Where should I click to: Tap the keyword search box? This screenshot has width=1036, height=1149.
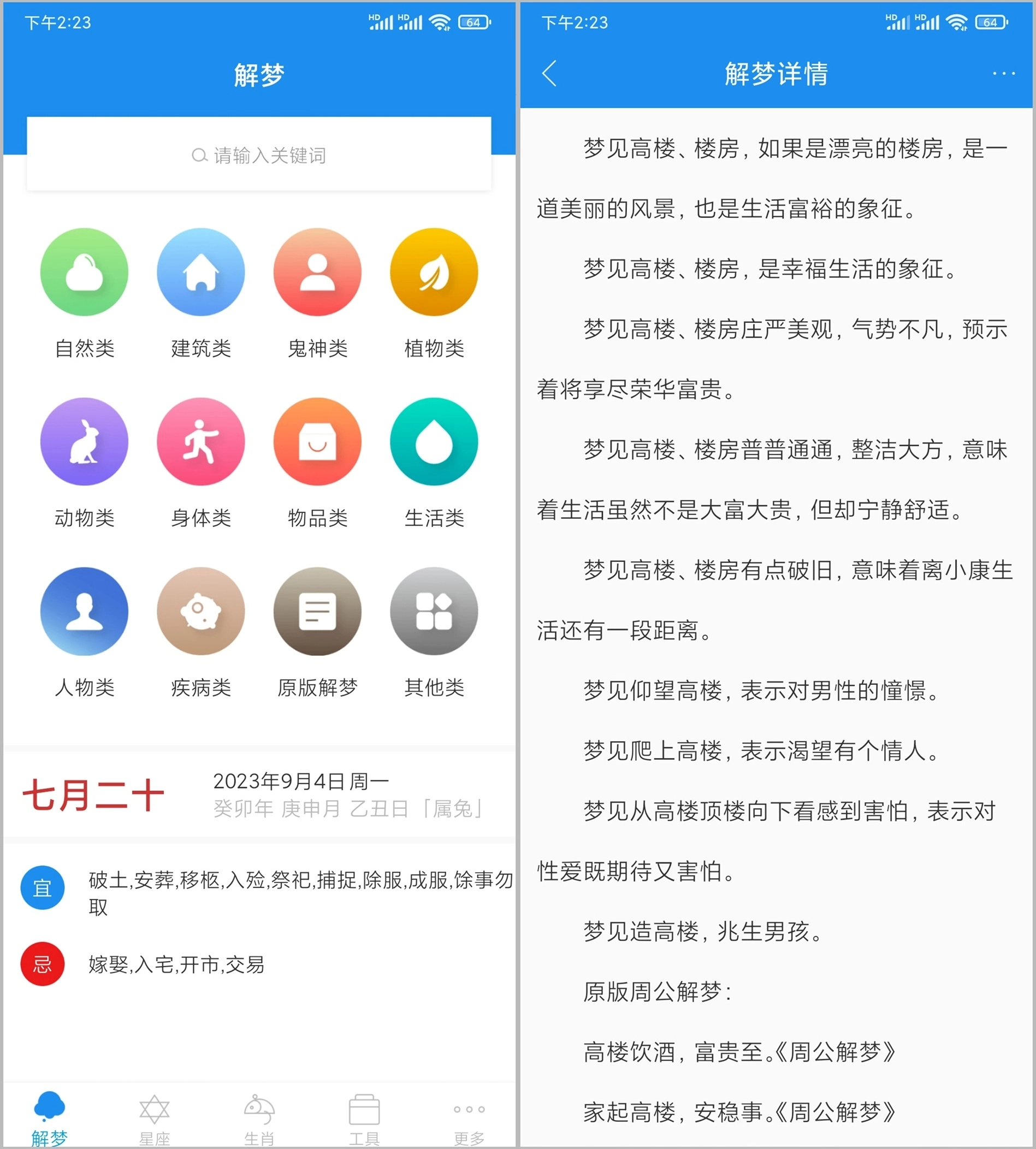259,155
